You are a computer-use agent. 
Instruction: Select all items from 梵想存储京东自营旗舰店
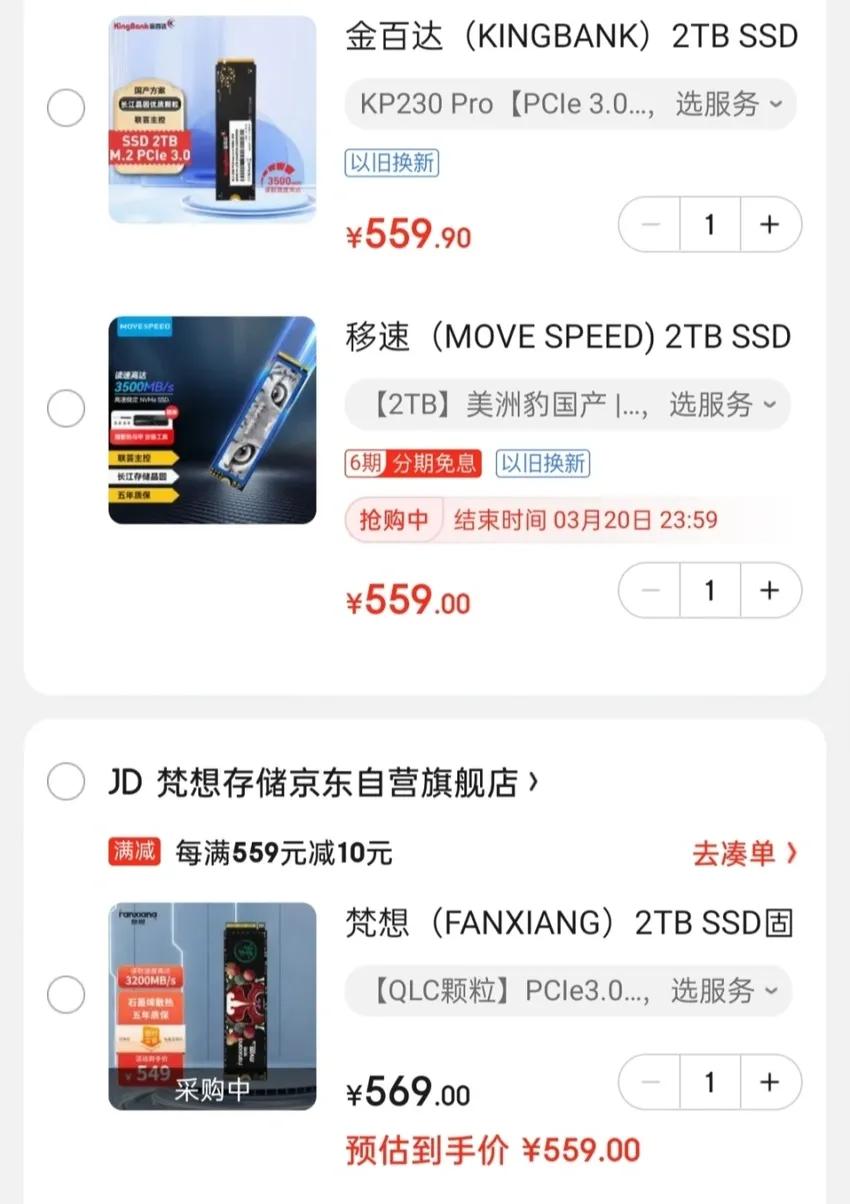[66, 782]
